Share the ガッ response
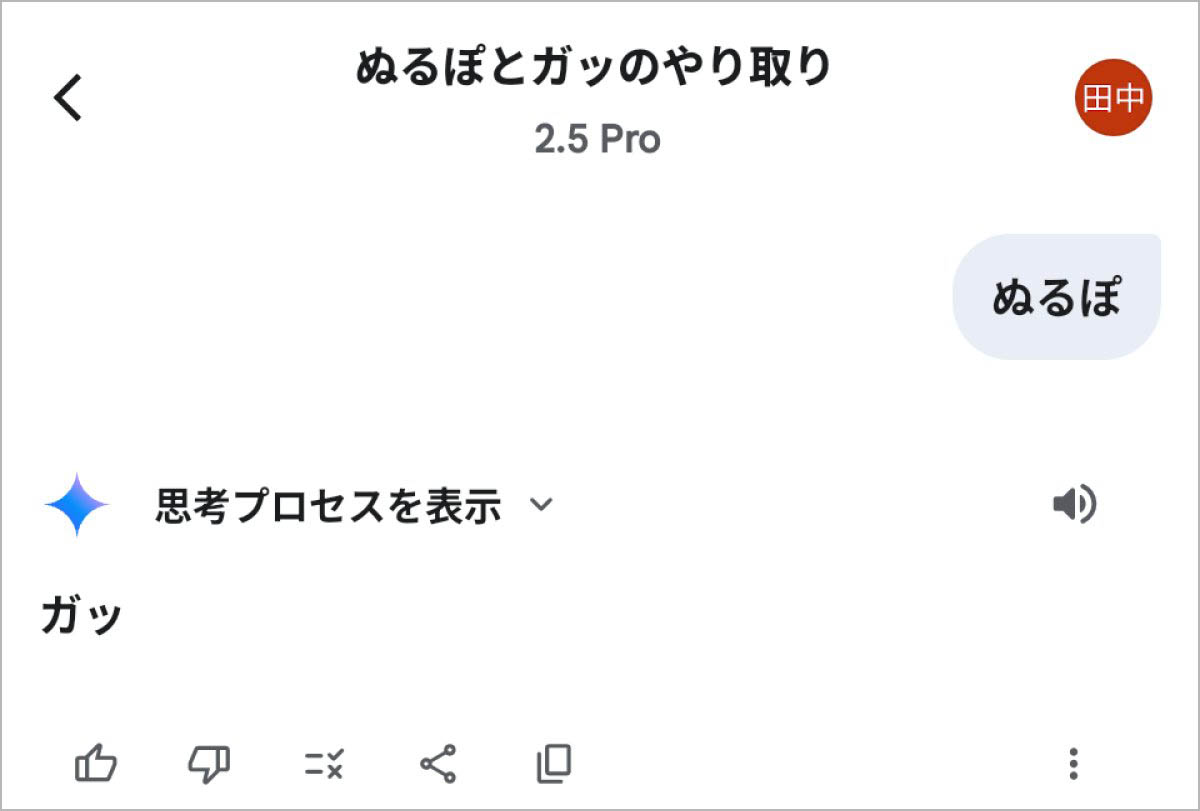 438,765
